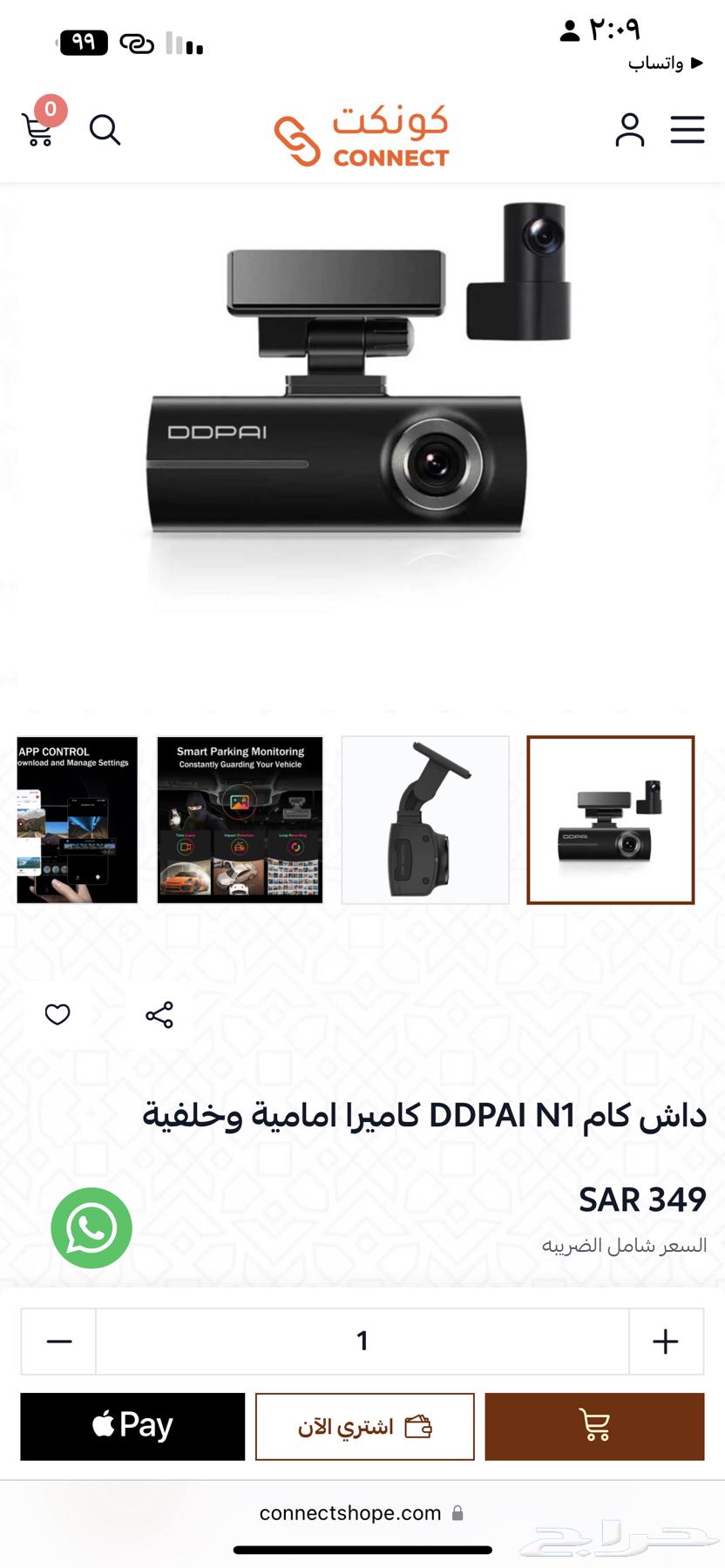Add item to cart with brown cart button

[594, 1426]
